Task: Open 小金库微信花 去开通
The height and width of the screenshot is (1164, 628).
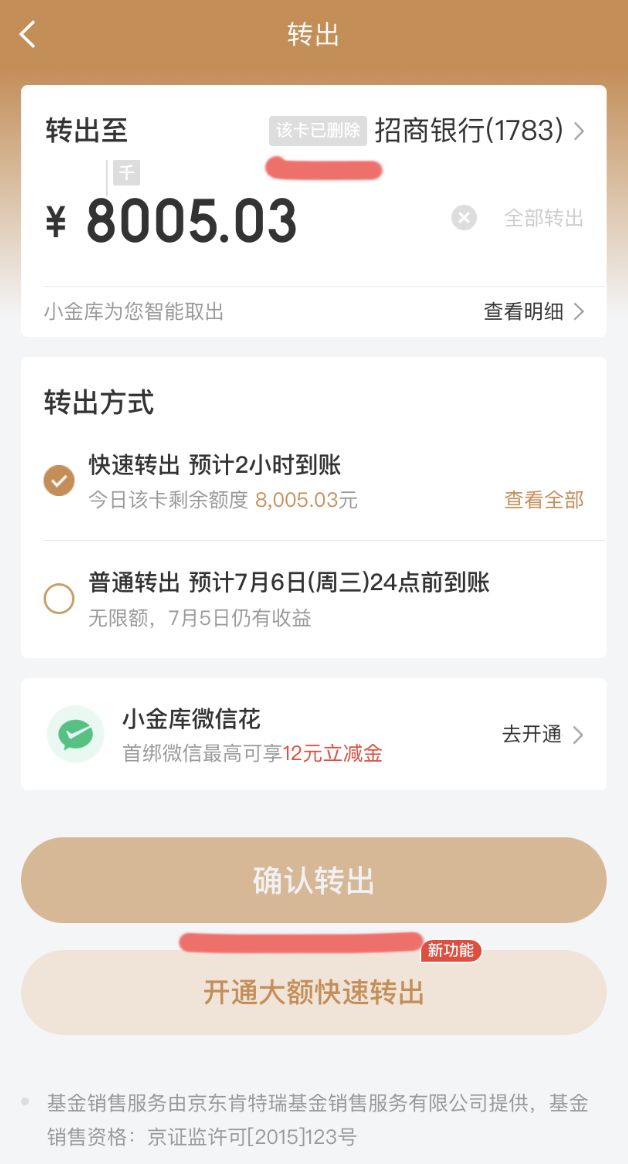Action: click(542, 735)
